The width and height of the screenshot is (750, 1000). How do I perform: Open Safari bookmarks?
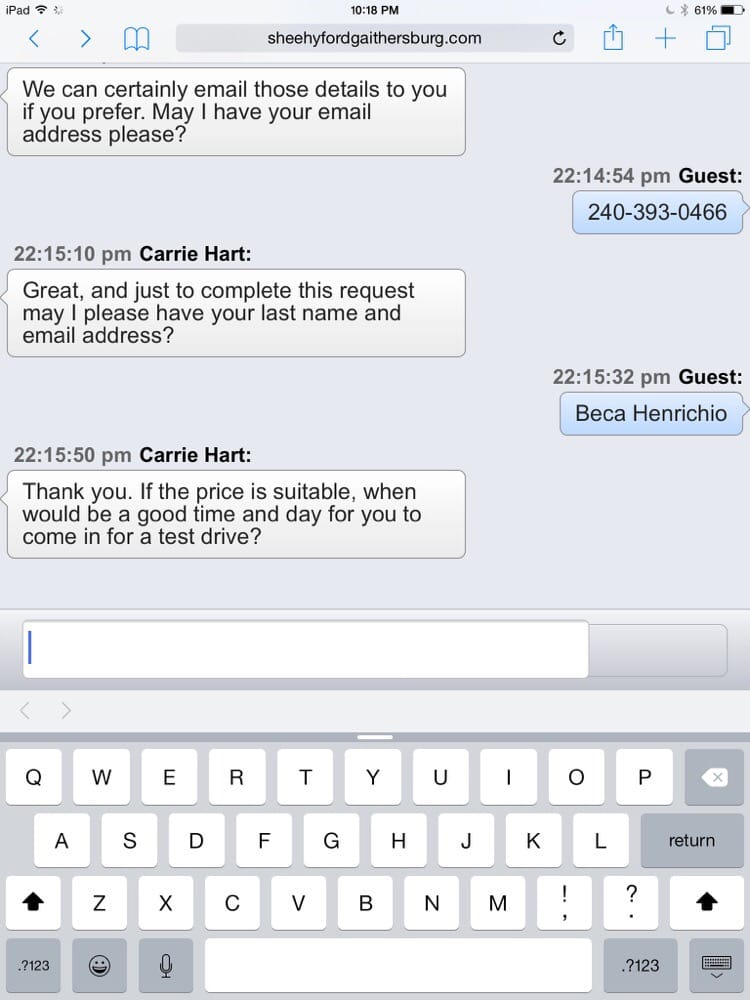click(136, 39)
